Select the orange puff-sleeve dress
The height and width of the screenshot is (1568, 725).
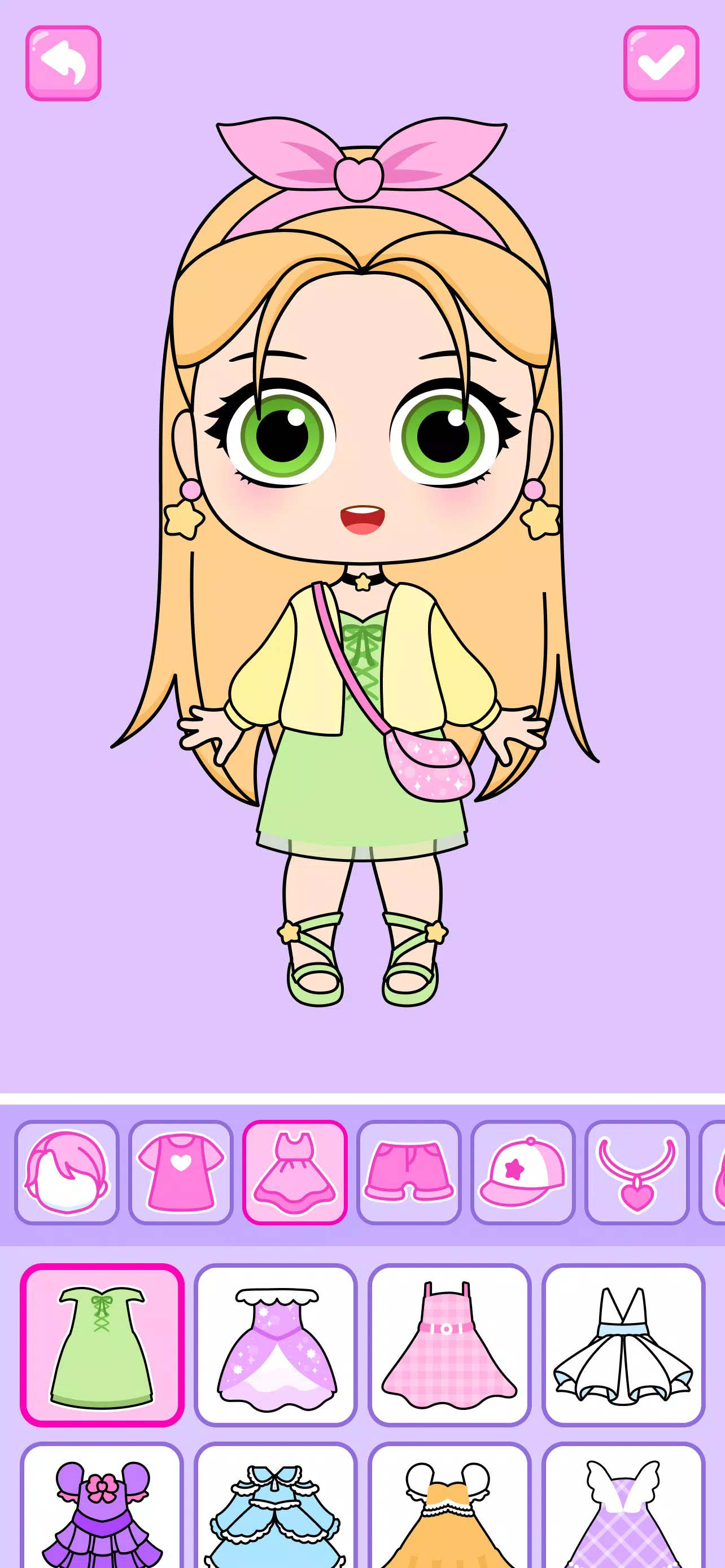(x=449, y=1509)
